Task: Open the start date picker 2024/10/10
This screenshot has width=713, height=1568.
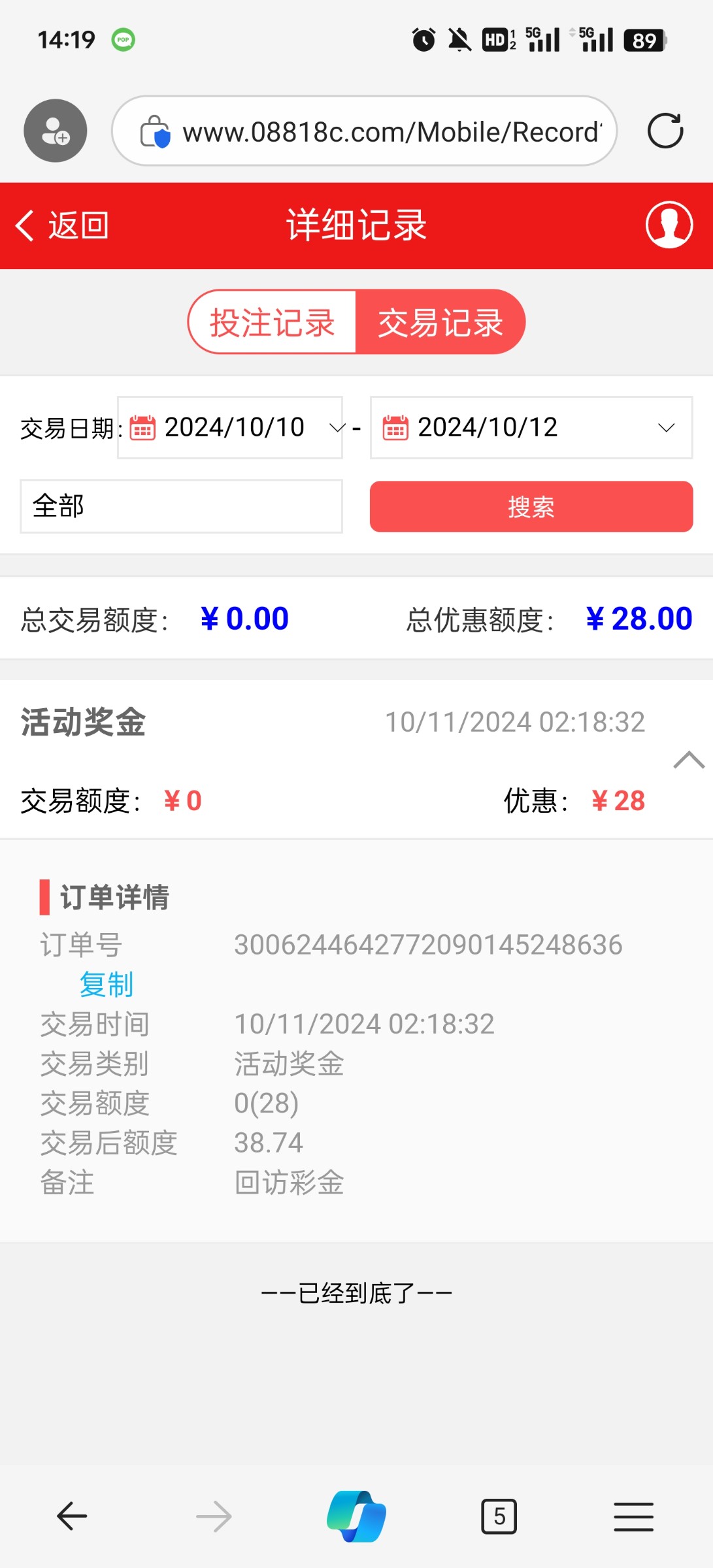Action: [x=230, y=428]
